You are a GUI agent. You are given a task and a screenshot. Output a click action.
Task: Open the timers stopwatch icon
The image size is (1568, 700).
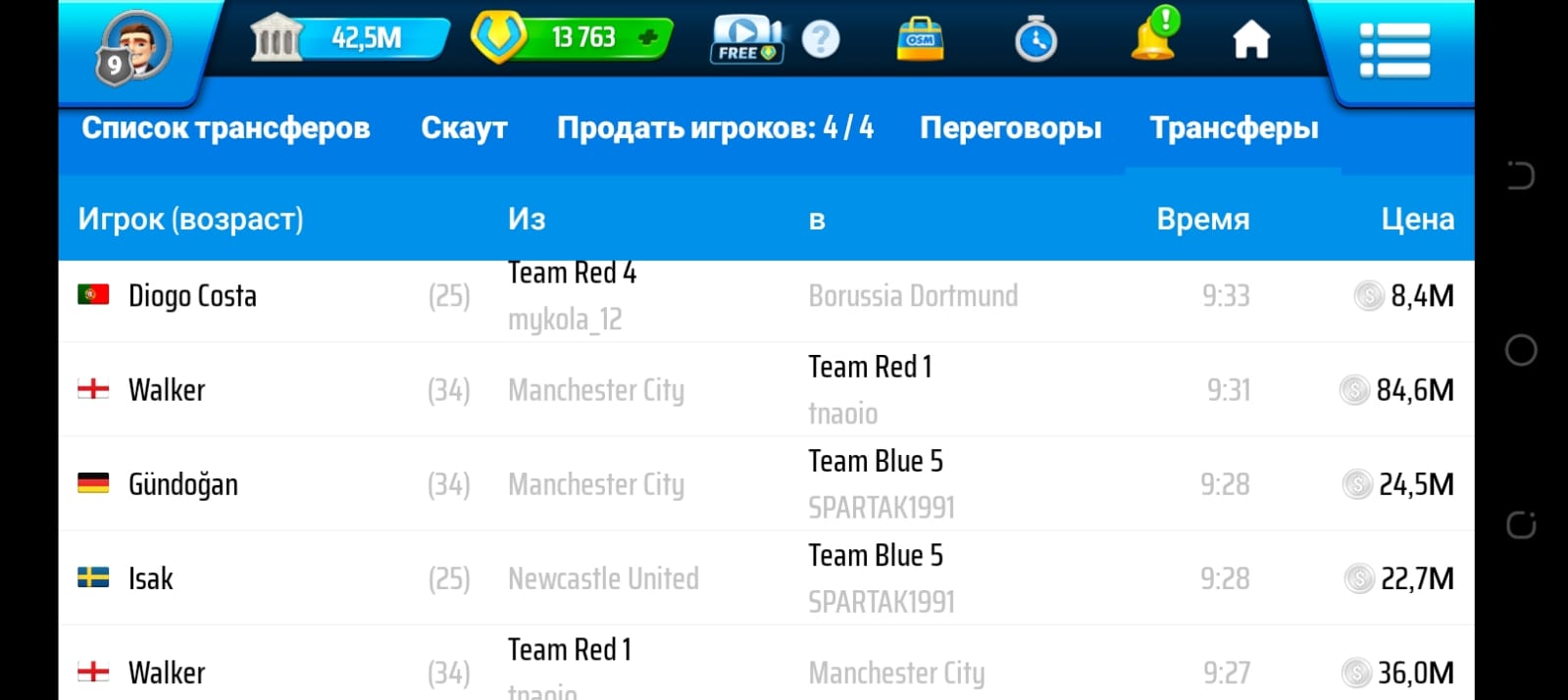click(x=1036, y=40)
